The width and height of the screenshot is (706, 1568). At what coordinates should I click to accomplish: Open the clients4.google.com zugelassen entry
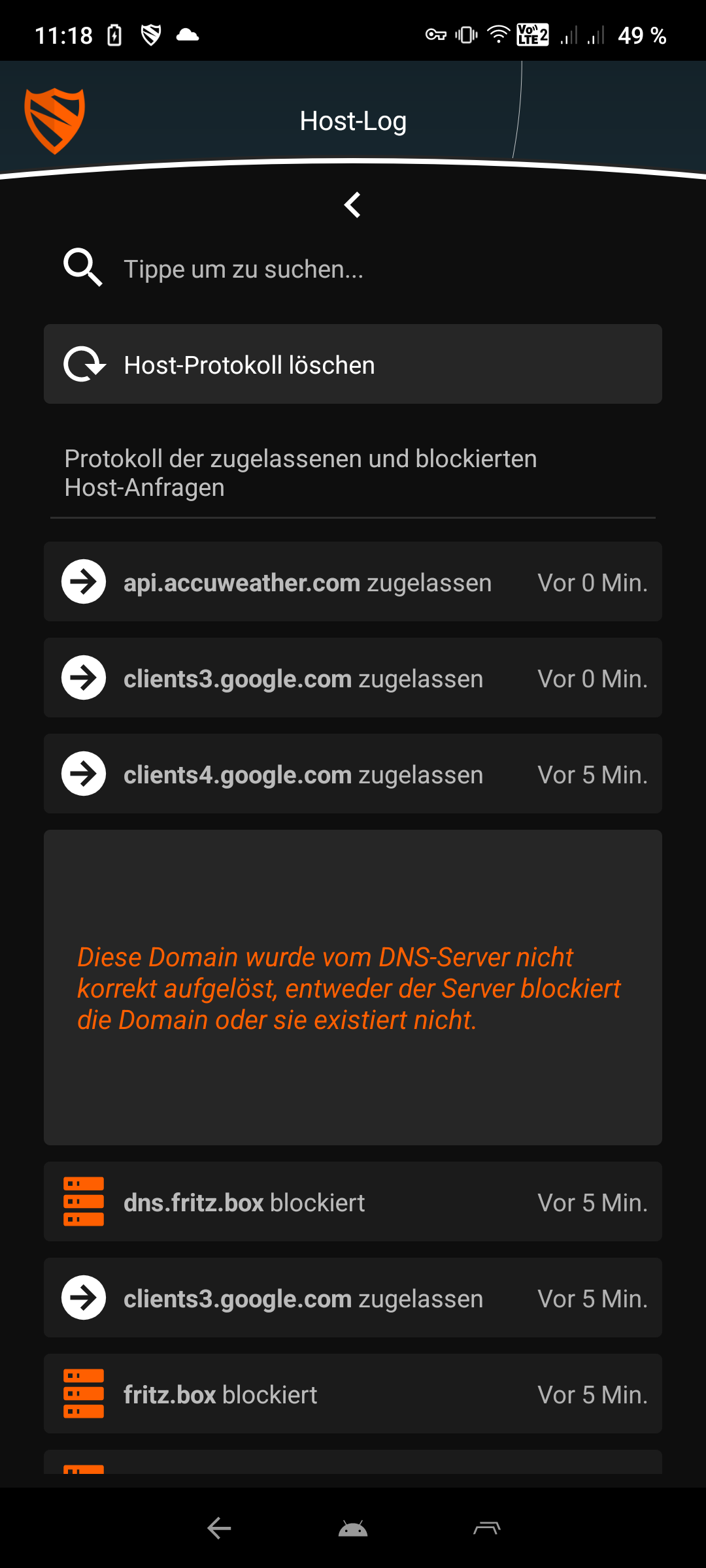point(353,774)
